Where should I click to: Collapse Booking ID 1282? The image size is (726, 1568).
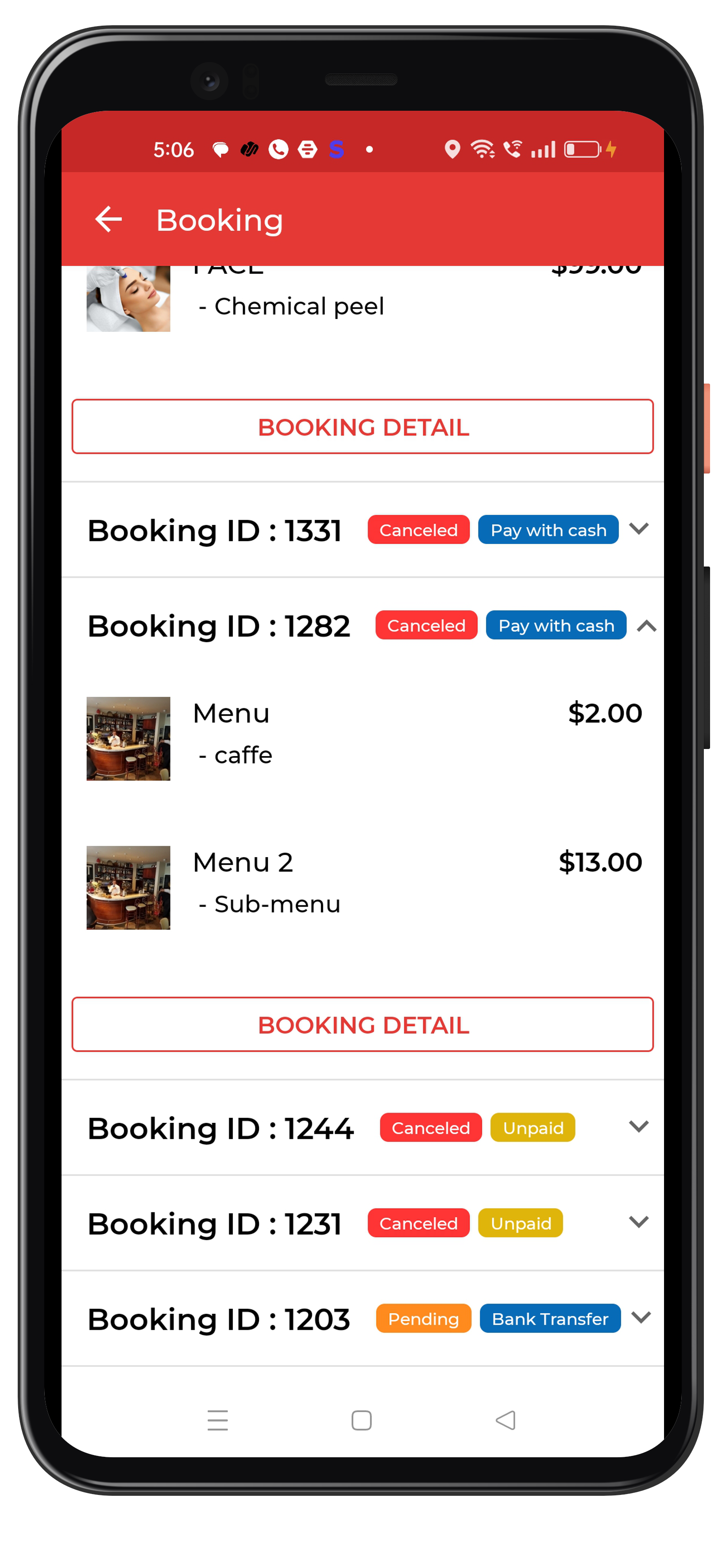(x=646, y=626)
